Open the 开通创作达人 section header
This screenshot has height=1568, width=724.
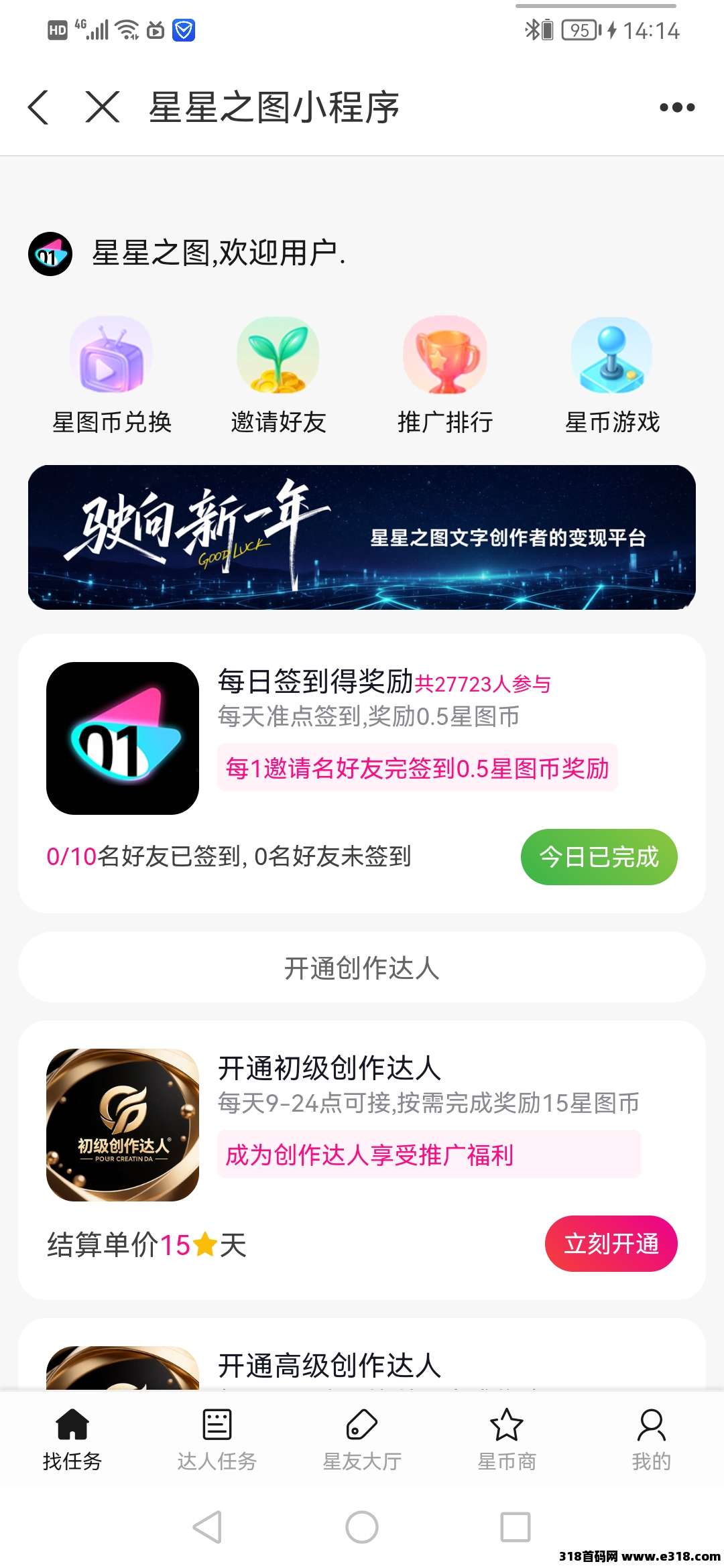362,968
